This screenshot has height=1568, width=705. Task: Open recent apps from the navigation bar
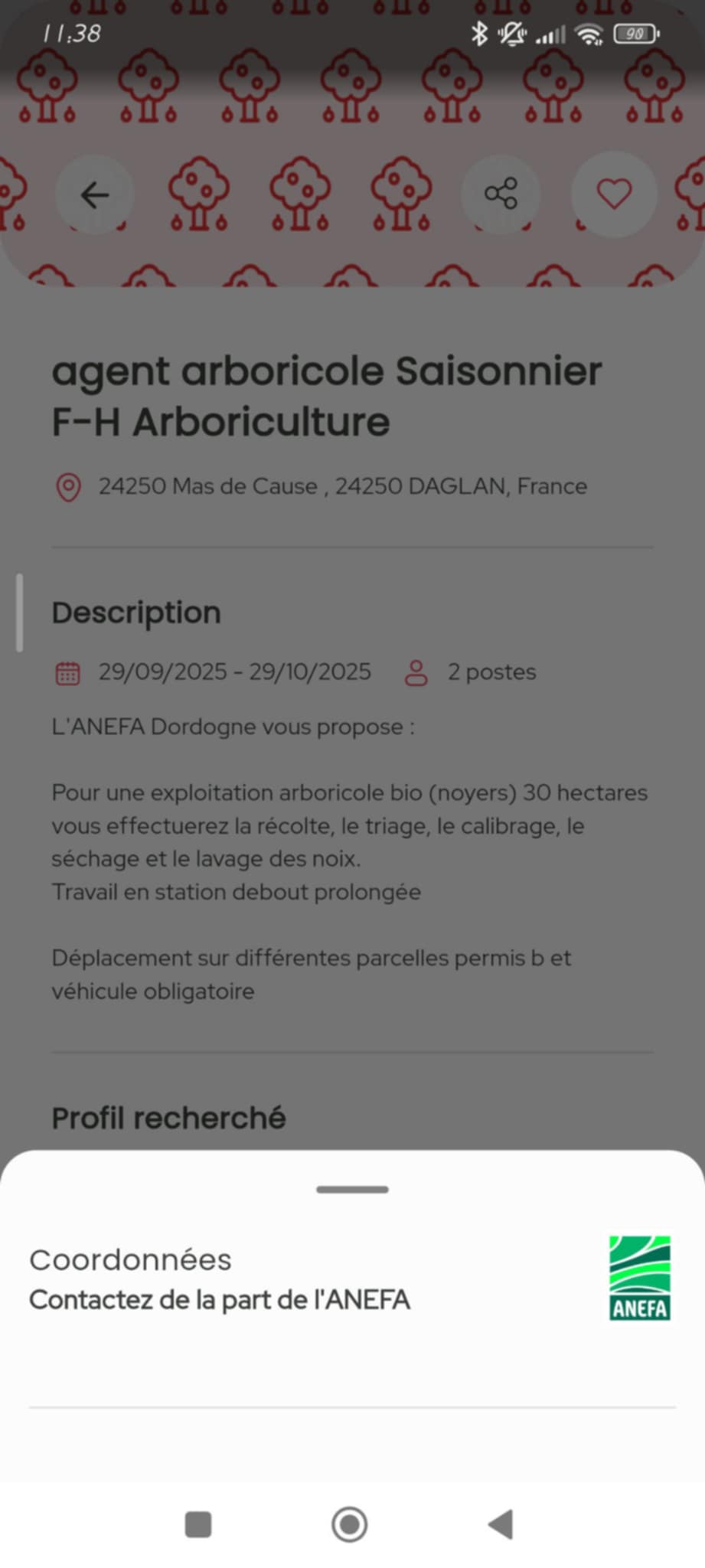(x=198, y=1524)
